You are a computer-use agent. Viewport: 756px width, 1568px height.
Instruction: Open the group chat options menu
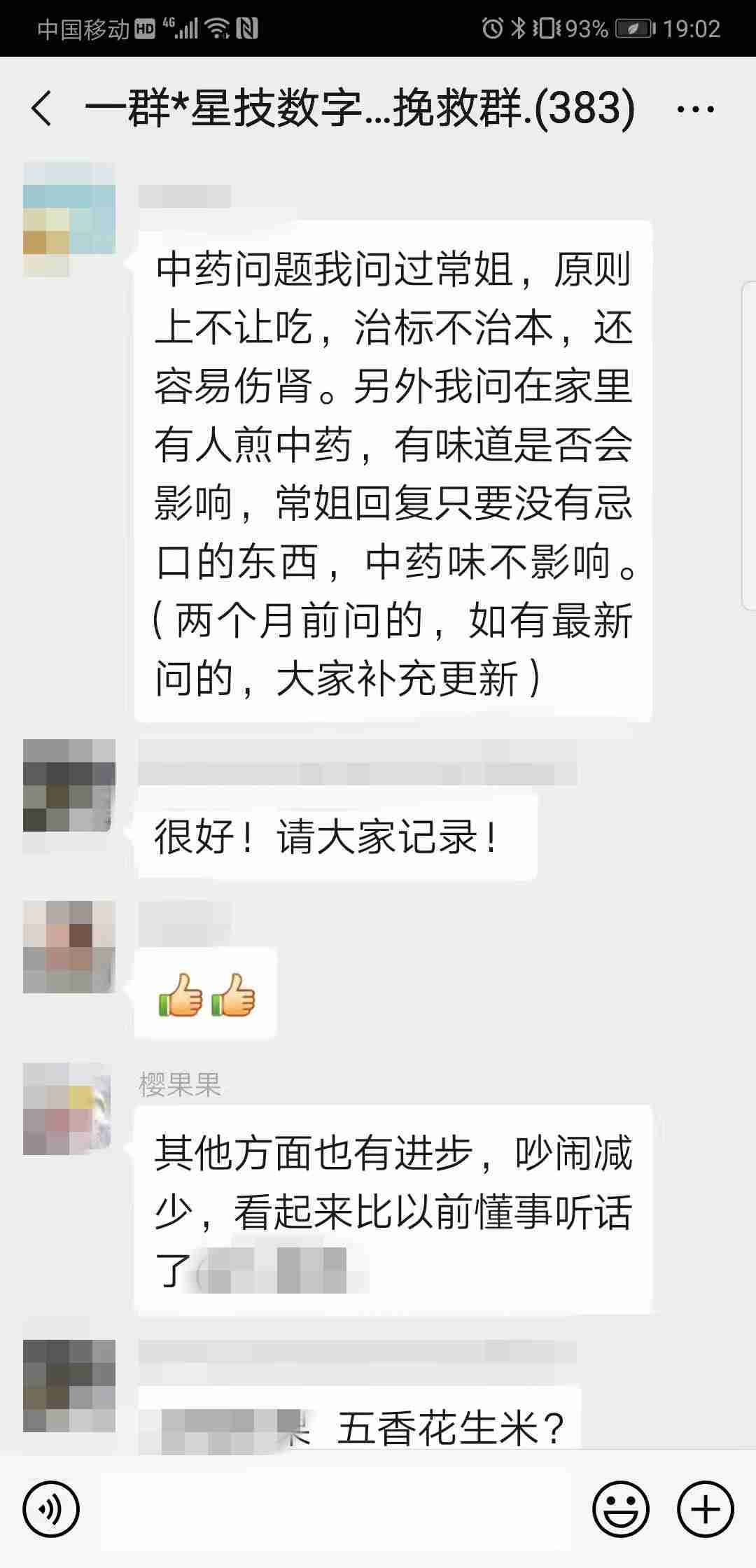point(696,109)
